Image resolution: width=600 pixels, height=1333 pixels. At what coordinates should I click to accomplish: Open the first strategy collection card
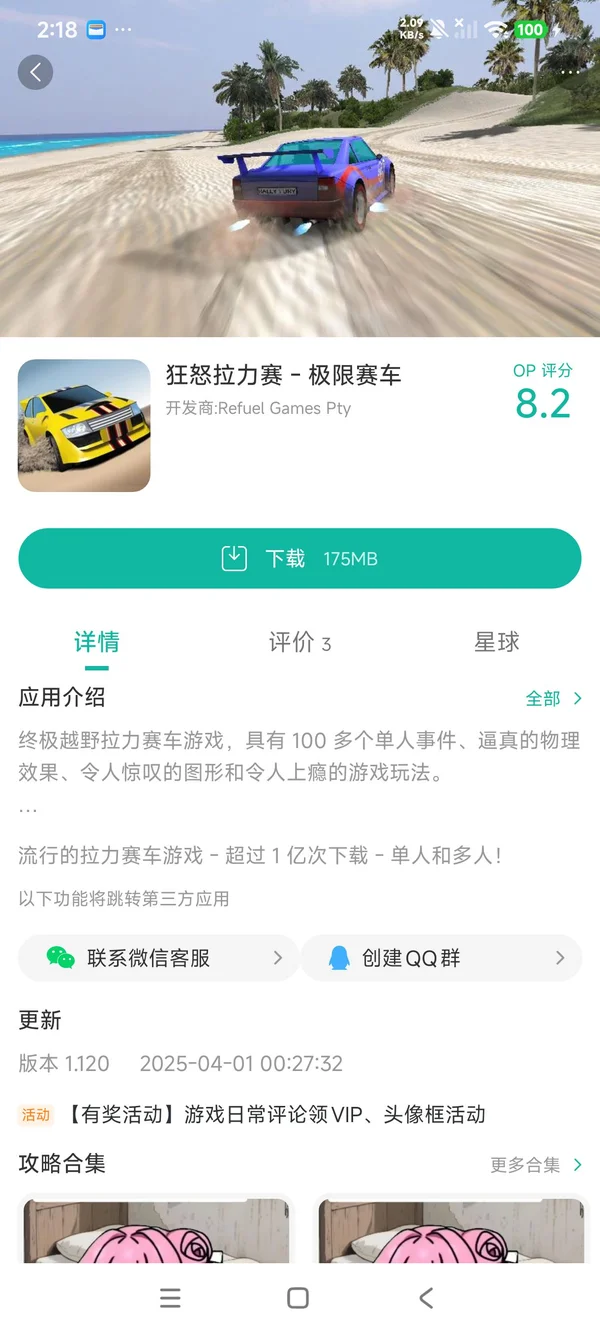[157, 1230]
